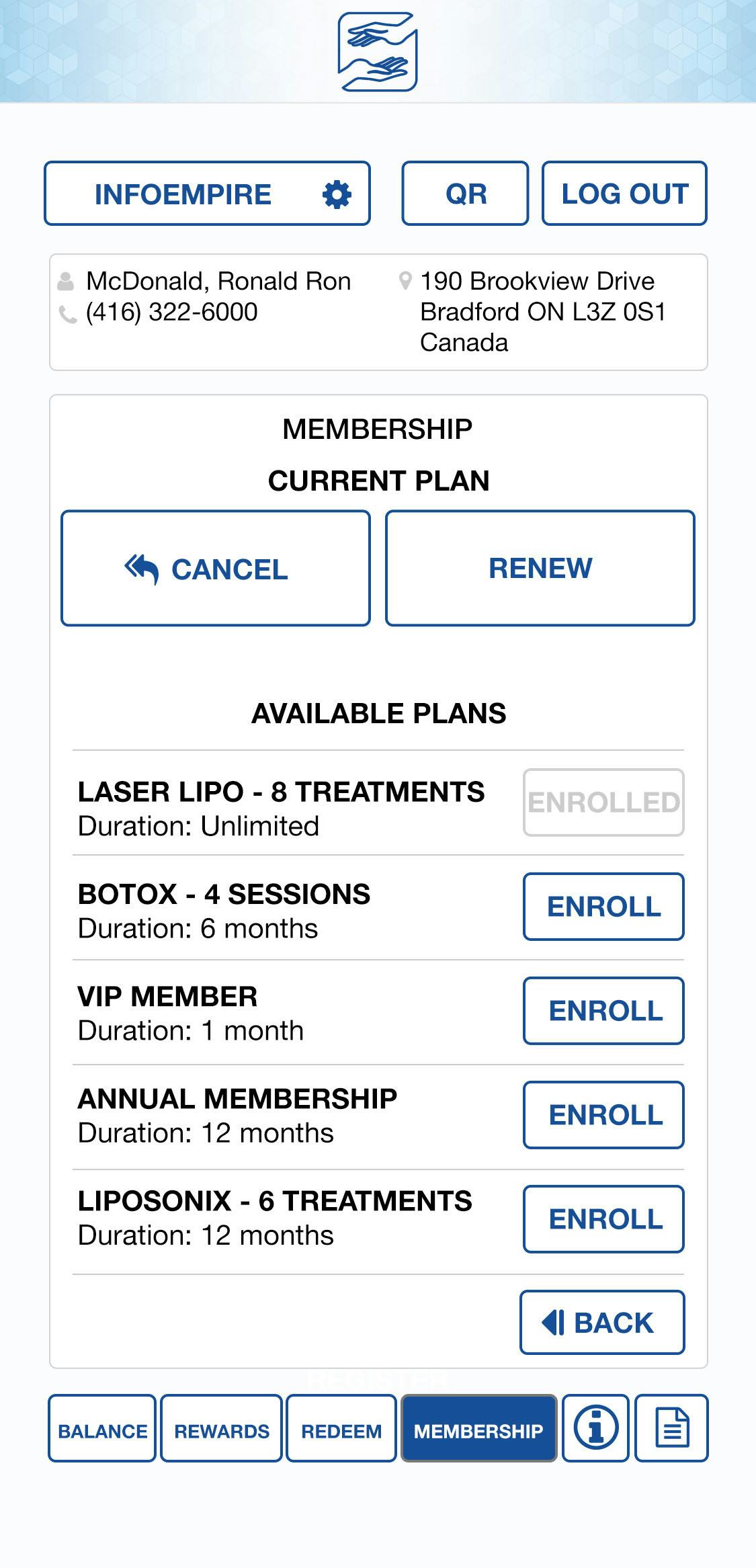
Task: Open the info icon tab
Action: click(x=595, y=1429)
